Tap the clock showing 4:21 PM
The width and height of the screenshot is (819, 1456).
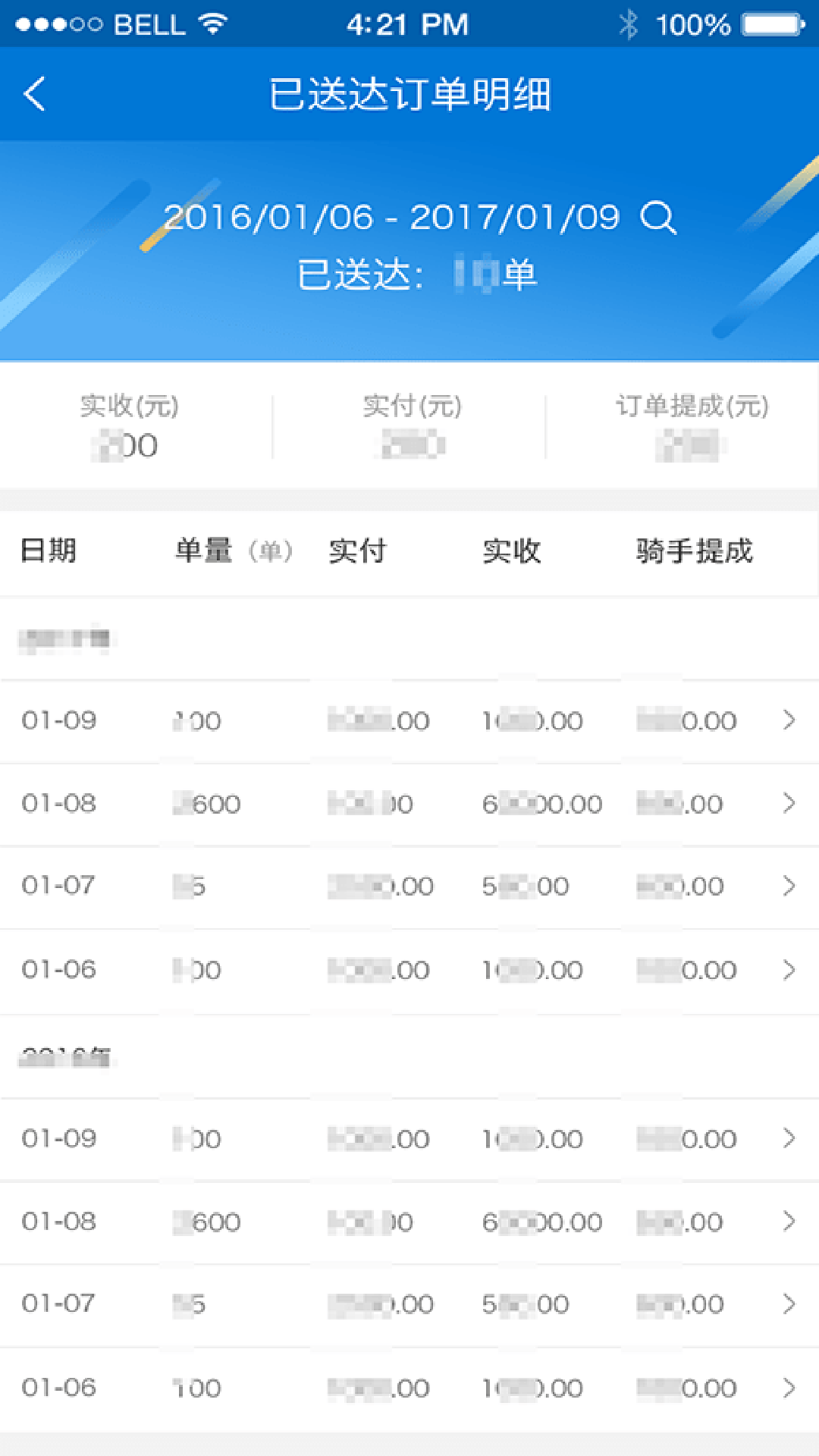coord(407,23)
